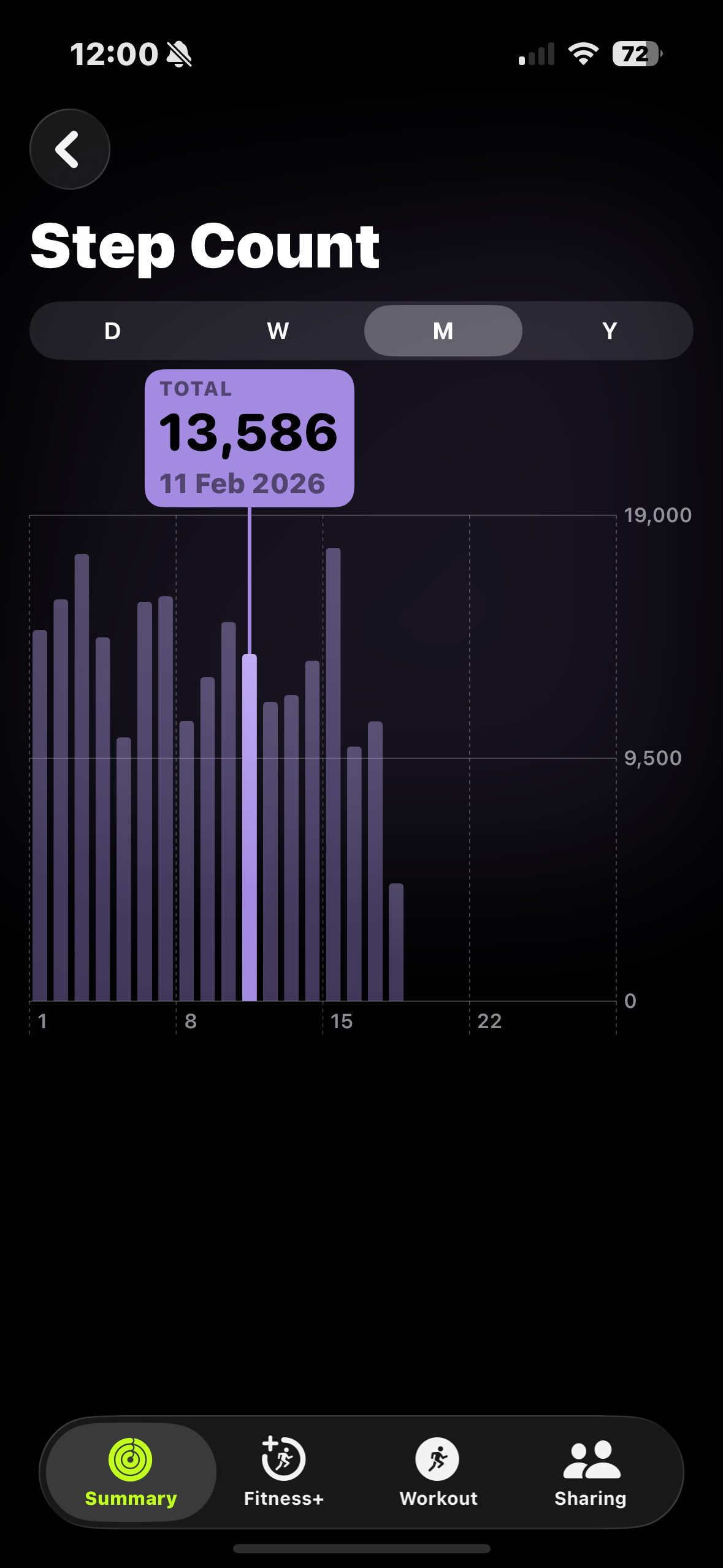The height and width of the screenshot is (1568, 723).
Task: Open the Sharing tab
Action: pos(591,1472)
